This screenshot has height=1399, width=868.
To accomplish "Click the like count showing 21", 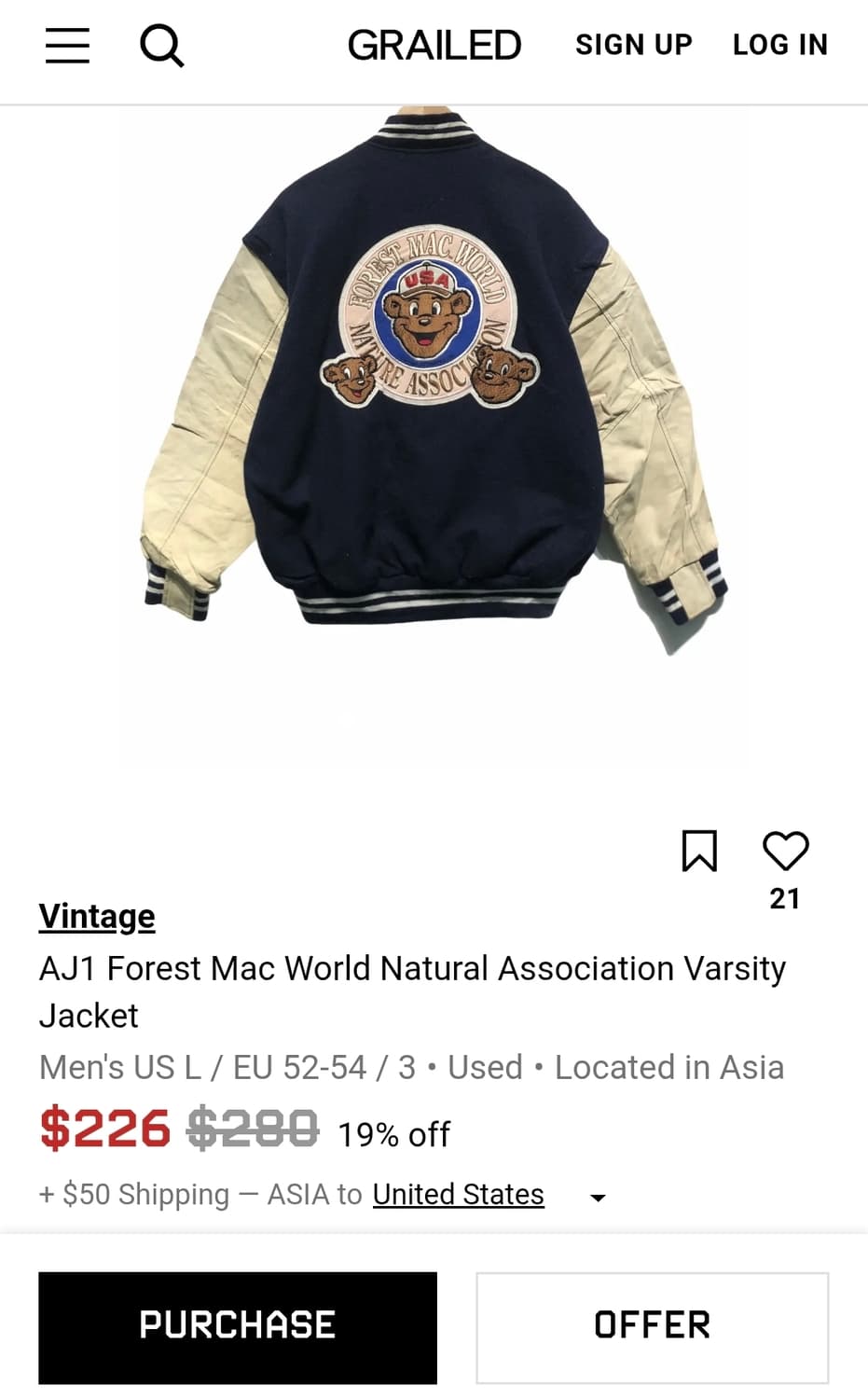I will click(x=786, y=898).
